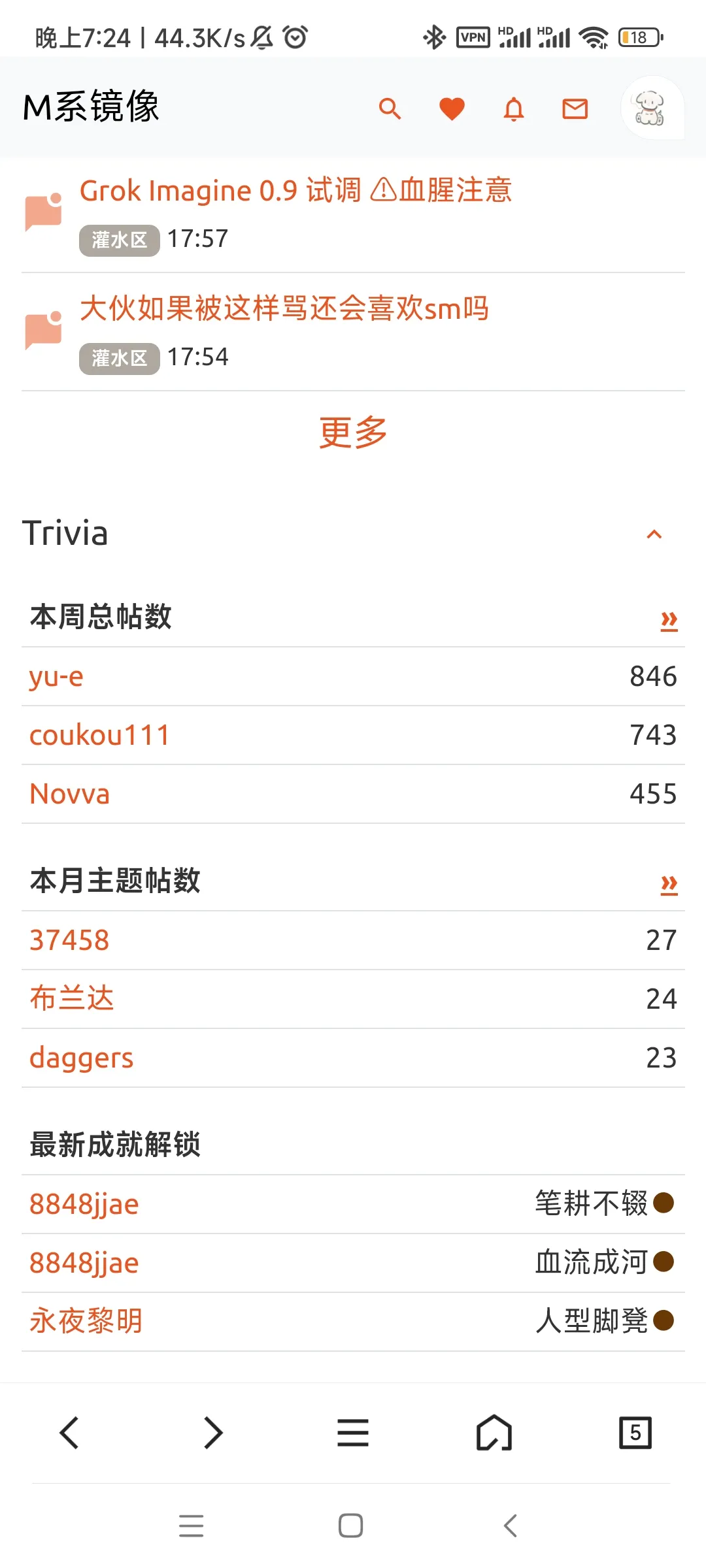Open the search icon in the header
The image size is (706, 1568).
pos(390,108)
